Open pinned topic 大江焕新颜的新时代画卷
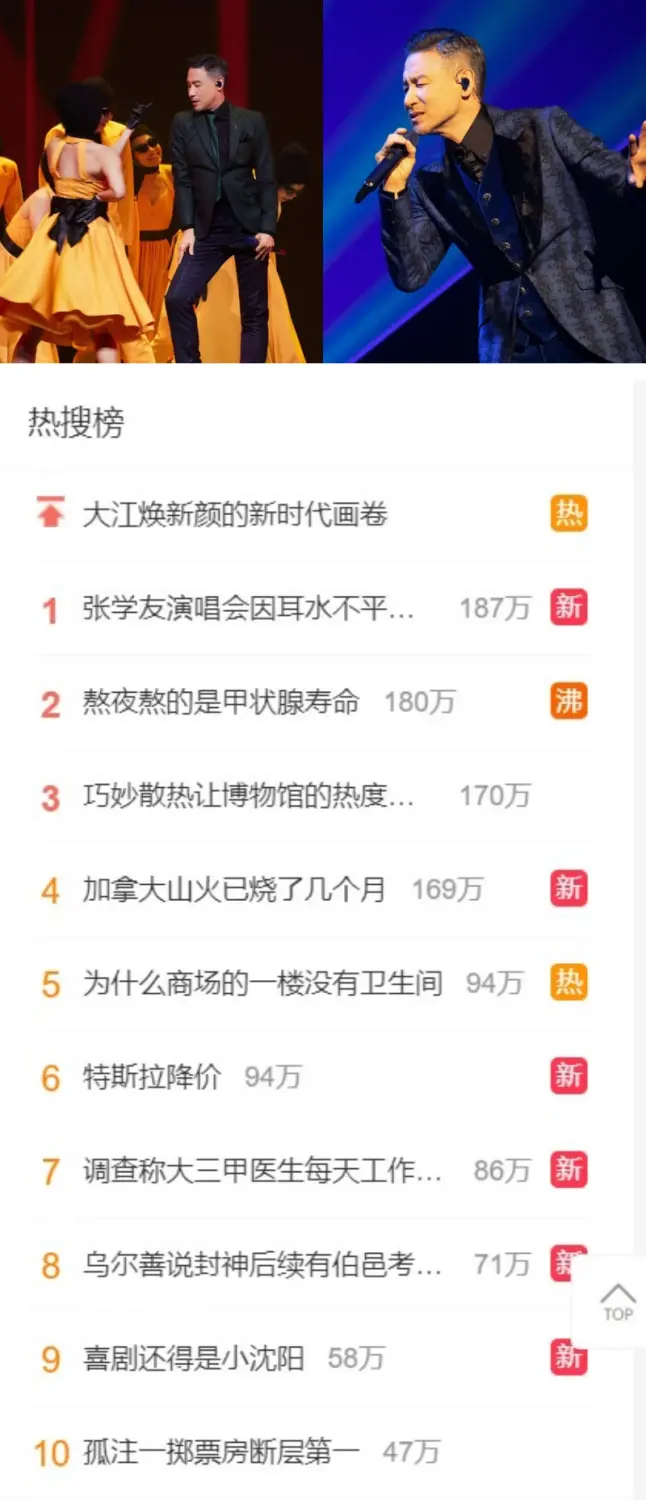 pyautogui.click(x=235, y=515)
